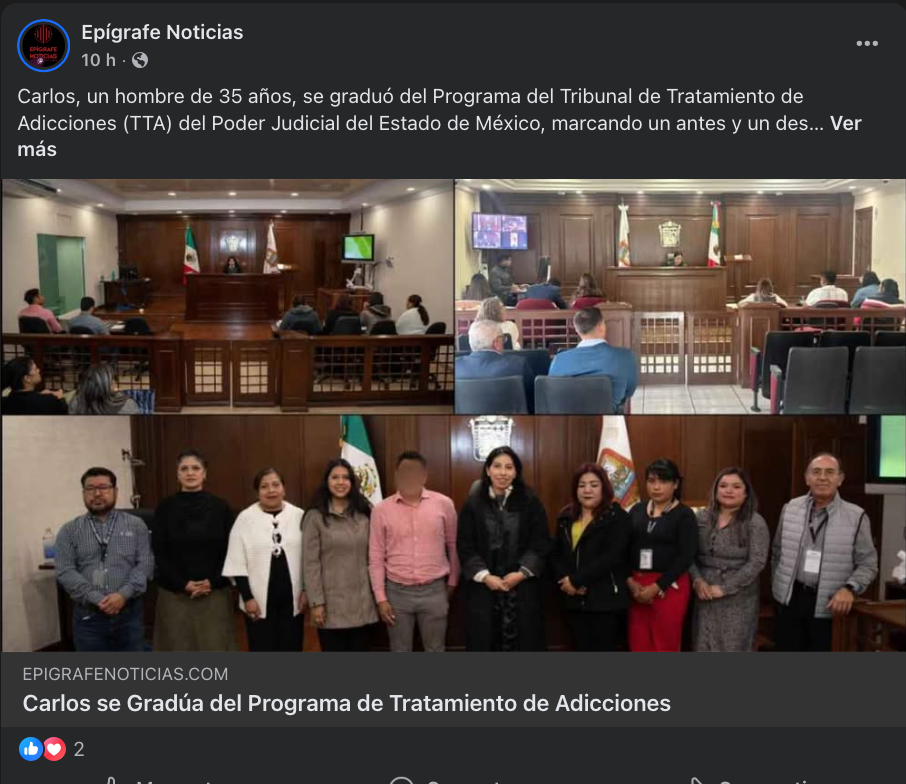Viewport: 906px width, 784px height.
Task: Open the post's three-dot options menu
Action: (867, 44)
